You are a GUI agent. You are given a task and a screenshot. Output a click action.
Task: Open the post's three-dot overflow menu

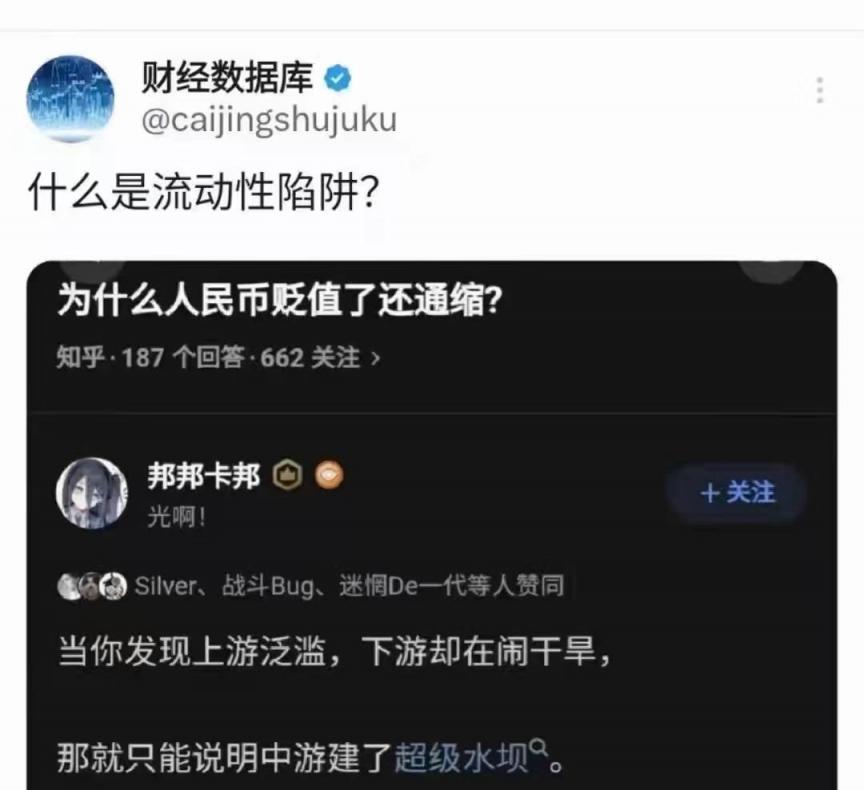[x=819, y=90]
